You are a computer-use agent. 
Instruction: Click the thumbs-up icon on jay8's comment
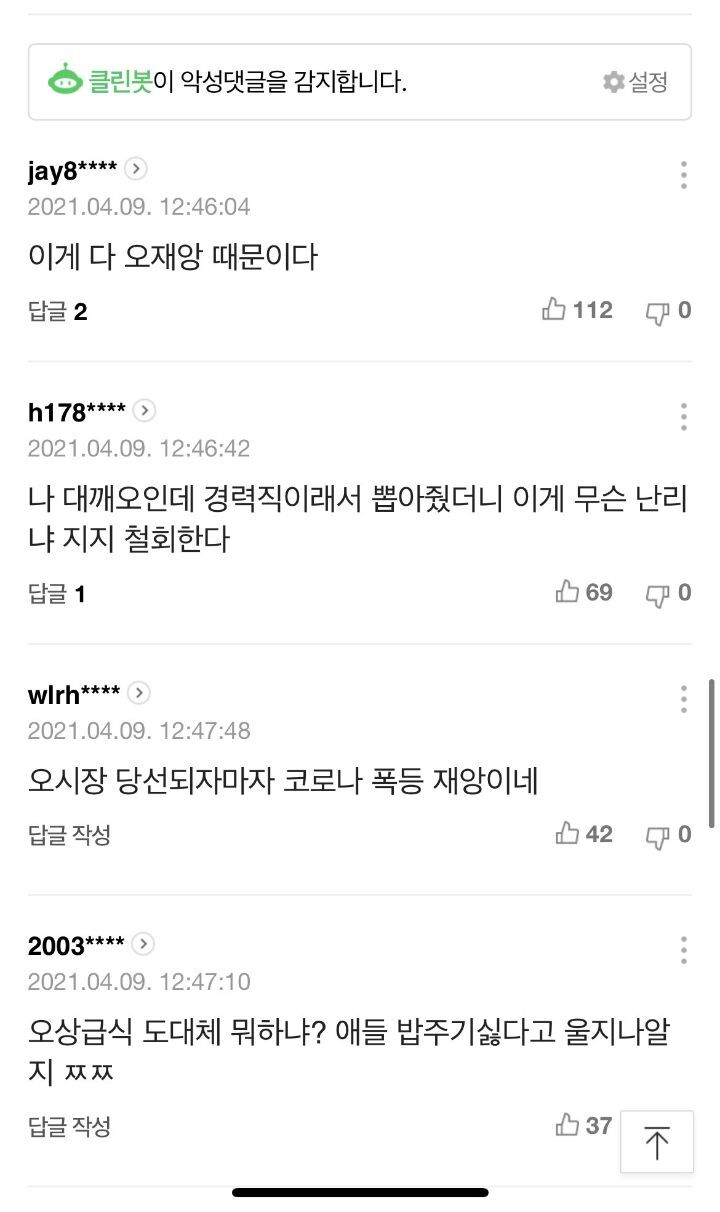point(556,310)
